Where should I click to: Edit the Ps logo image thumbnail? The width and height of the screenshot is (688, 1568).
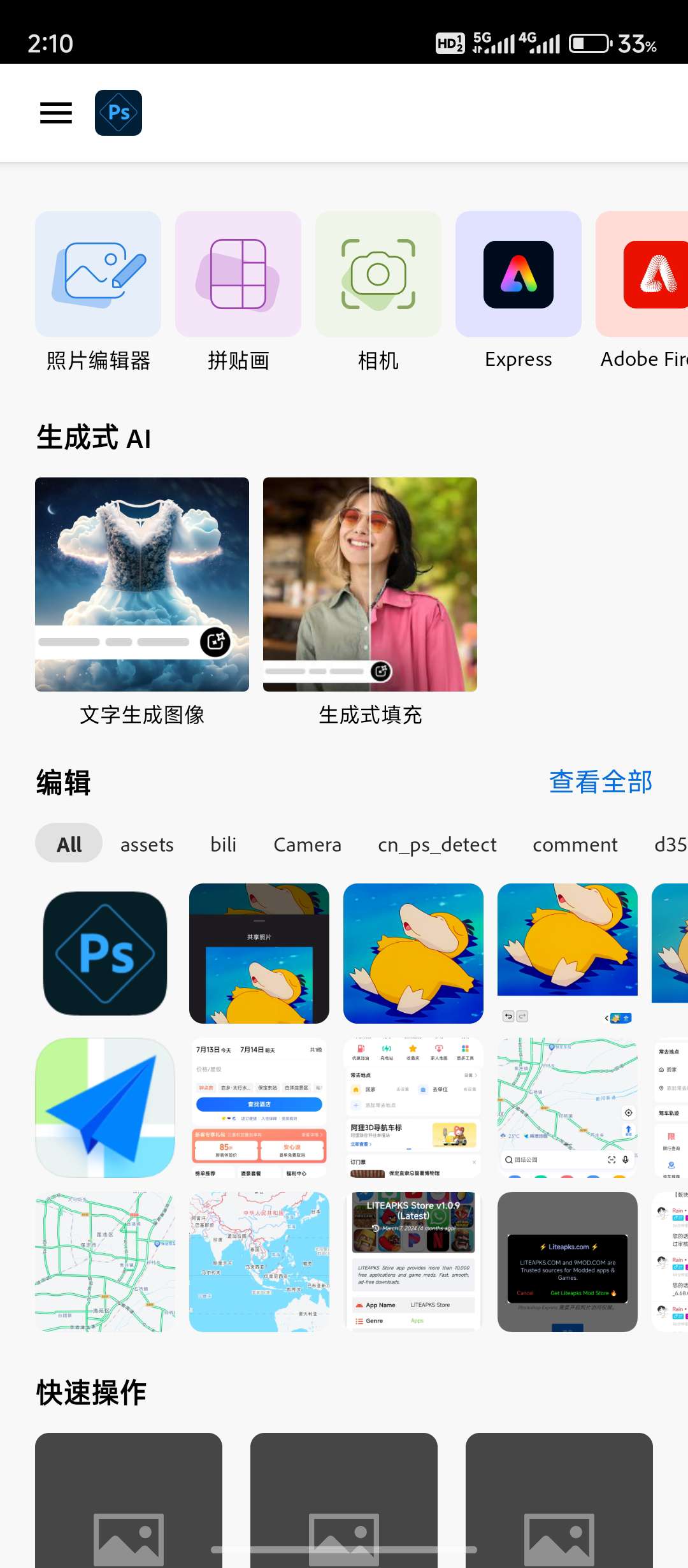[x=105, y=954]
